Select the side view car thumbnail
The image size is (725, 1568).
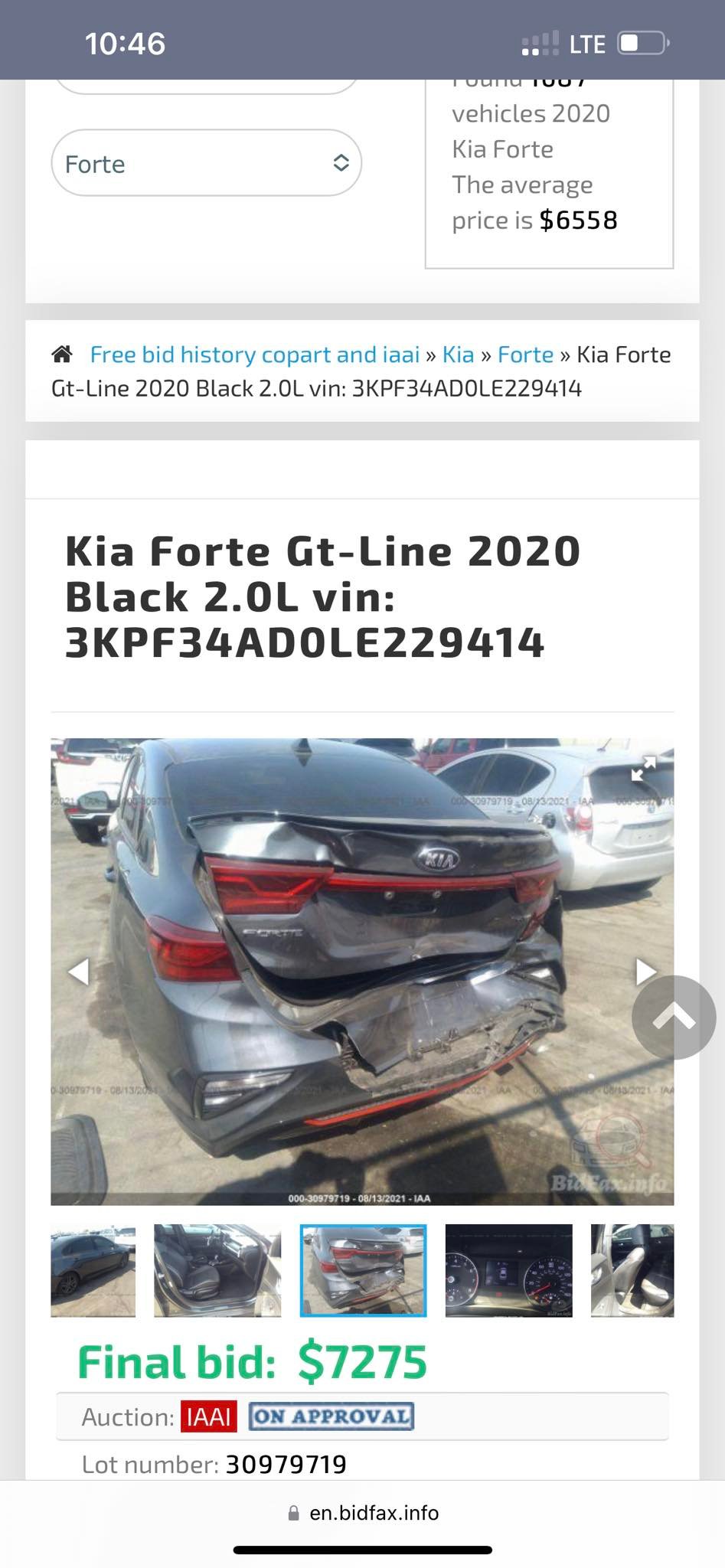93,1270
